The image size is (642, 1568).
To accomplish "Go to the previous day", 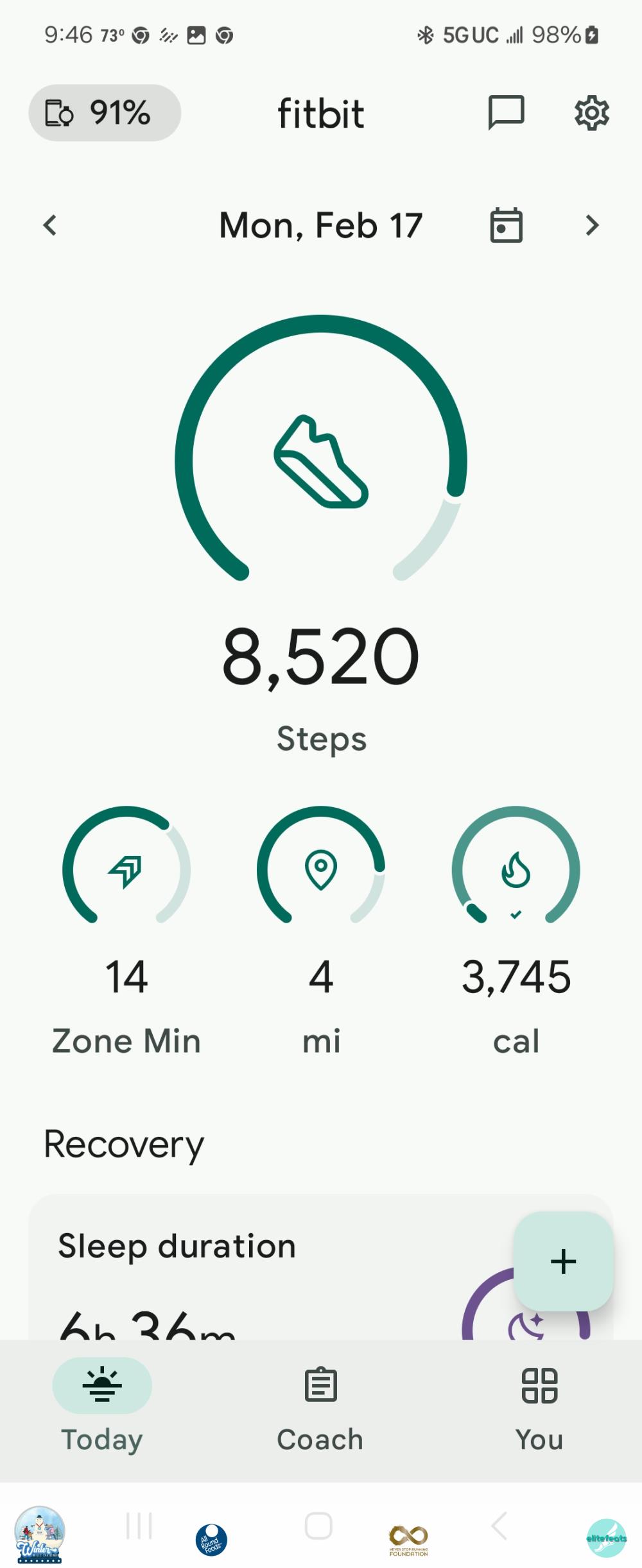I will tap(50, 225).
